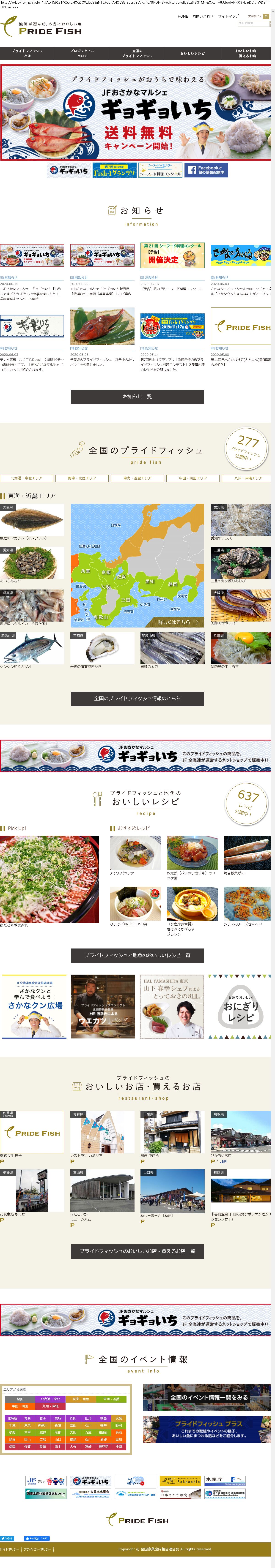Open the Facebook 旬の情報配信中 banner
This screenshot has width=275, height=1568.
(x=206, y=170)
